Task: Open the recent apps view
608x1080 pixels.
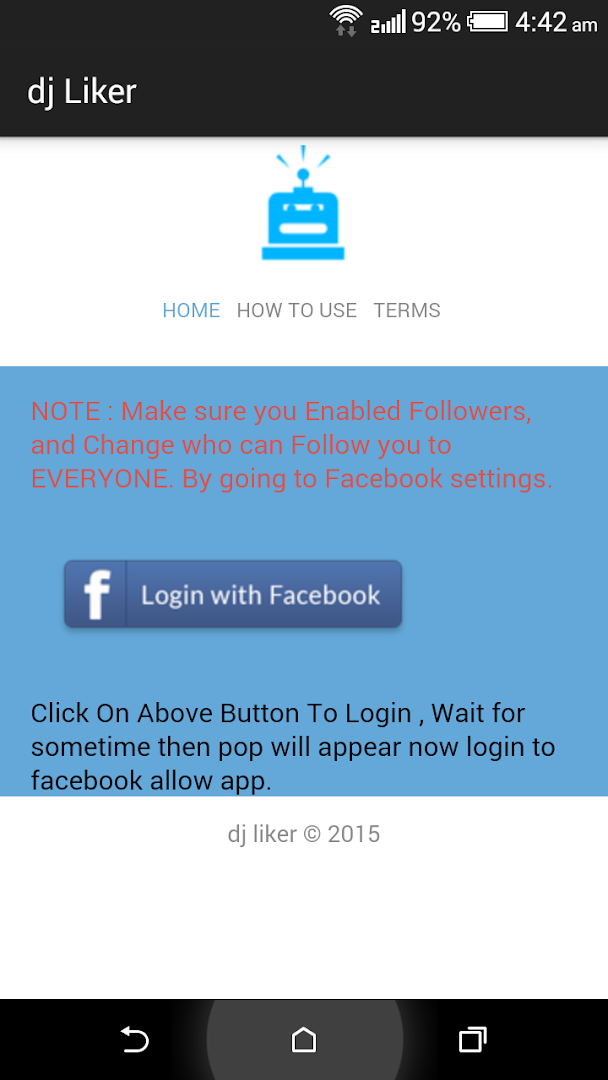Action: 472,1040
